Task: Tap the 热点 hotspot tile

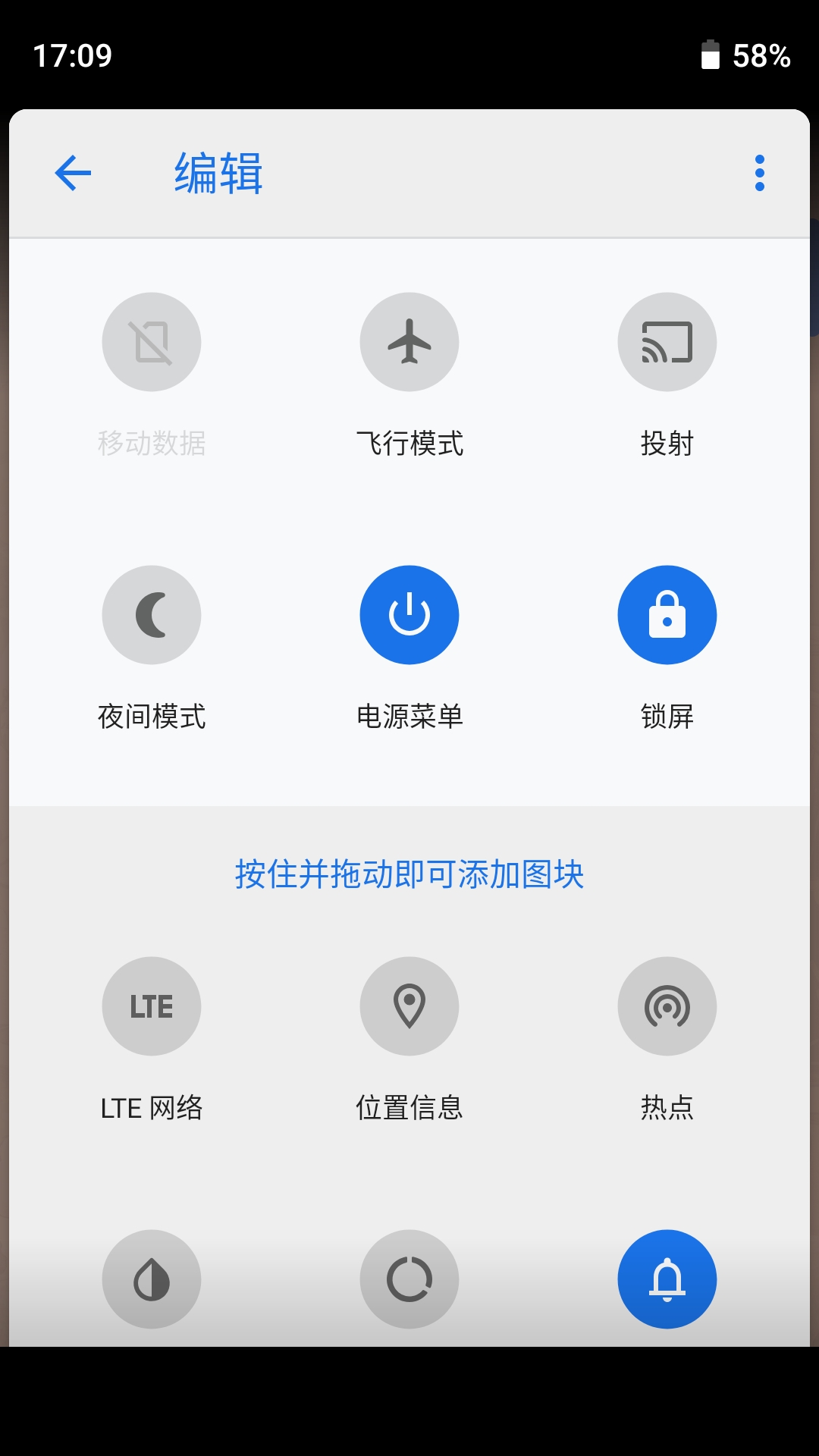Action: coord(667,1006)
